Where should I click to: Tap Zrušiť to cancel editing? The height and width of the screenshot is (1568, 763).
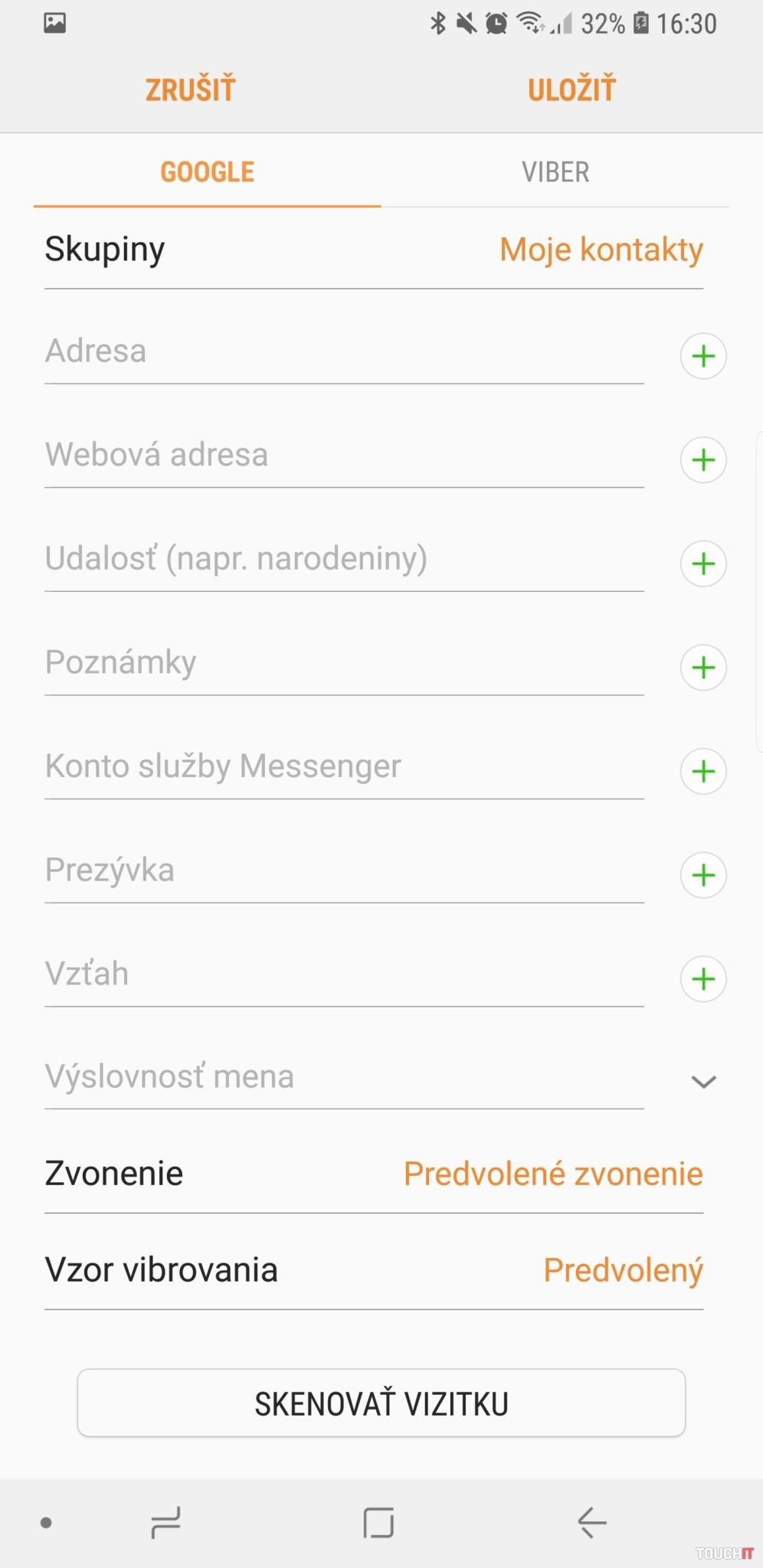click(x=191, y=90)
